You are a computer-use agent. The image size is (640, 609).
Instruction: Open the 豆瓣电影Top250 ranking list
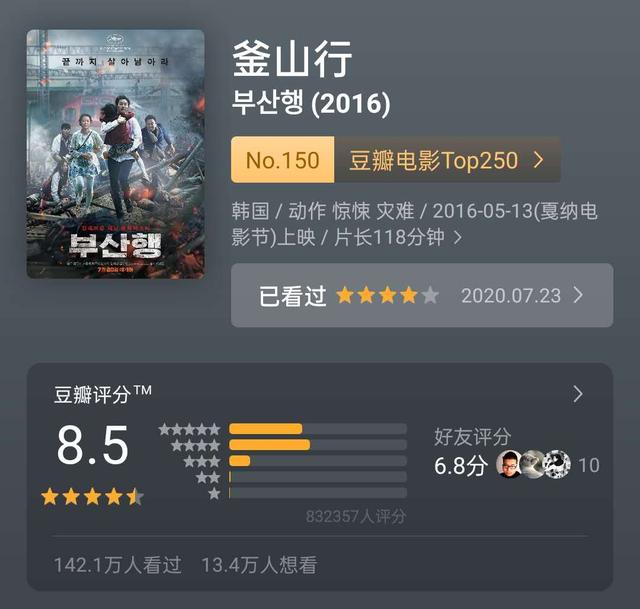click(x=446, y=160)
